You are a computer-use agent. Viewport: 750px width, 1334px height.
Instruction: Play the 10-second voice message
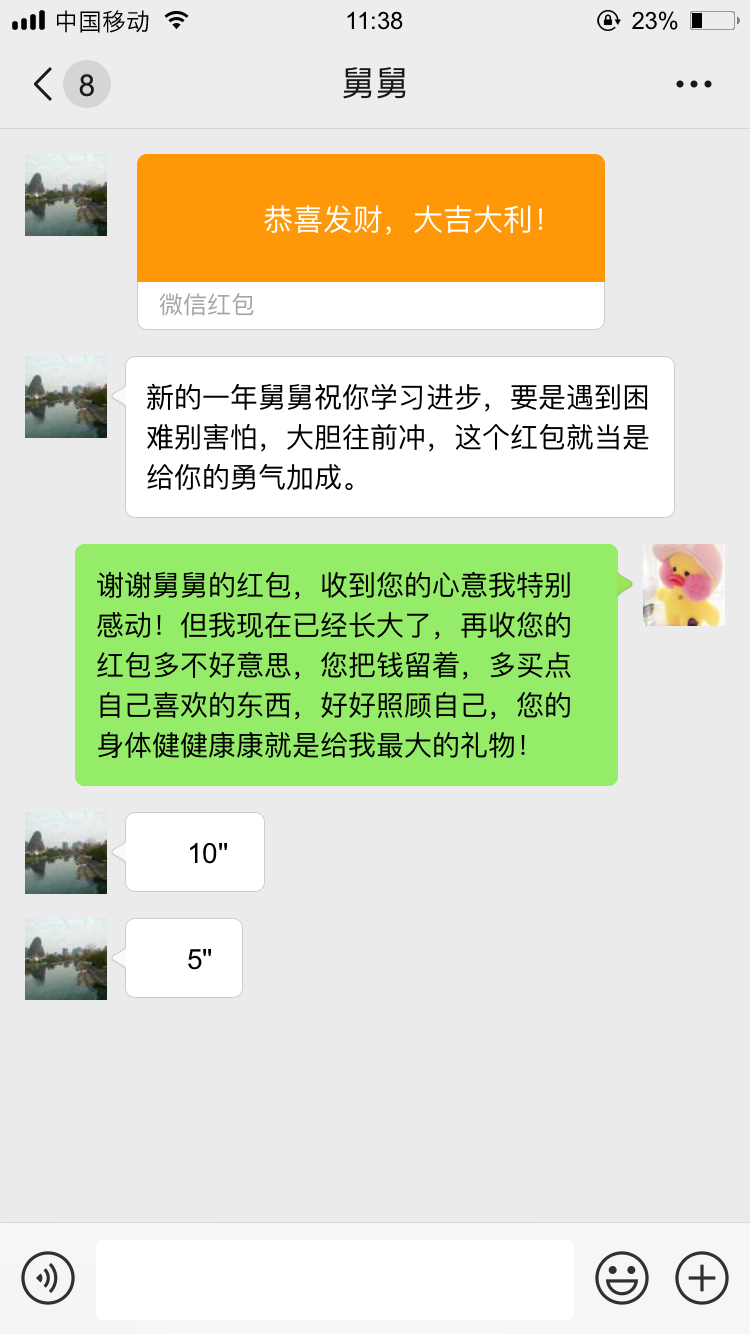tap(195, 852)
